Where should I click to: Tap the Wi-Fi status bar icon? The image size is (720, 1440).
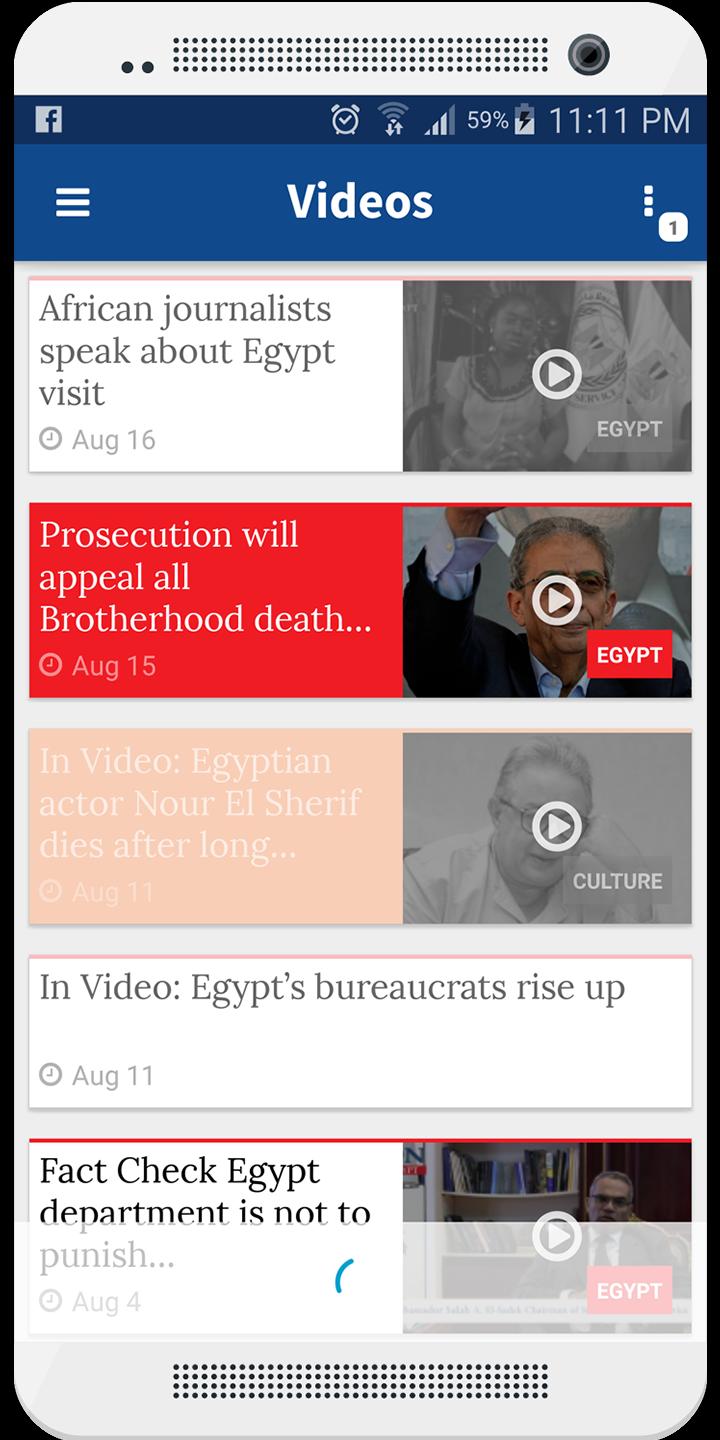coord(394,119)
